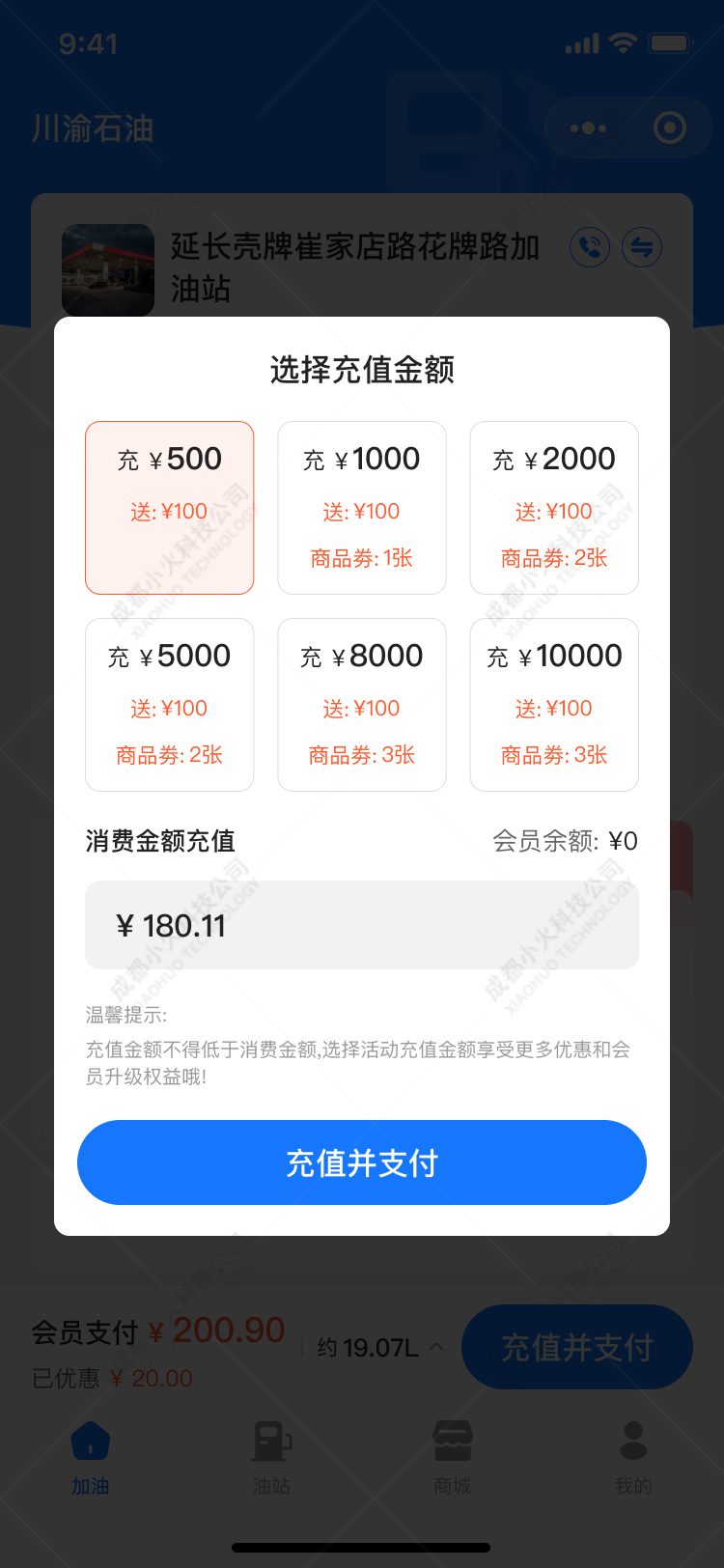This screenshot has height=1568, width=724.
Task: Tap 充值并支付 in the recharge dialog
Action: click(x=362, y=1162)
